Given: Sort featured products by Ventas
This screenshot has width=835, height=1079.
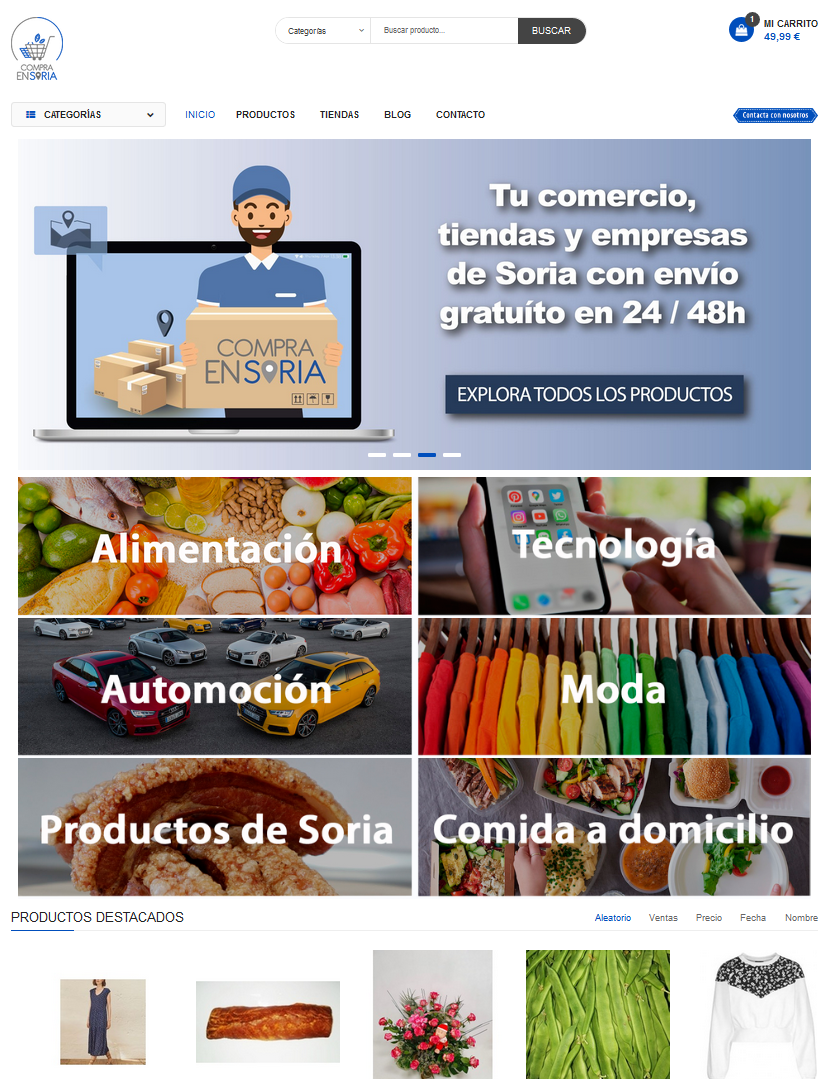Looking at the screenshot, I should click(663, 918).
